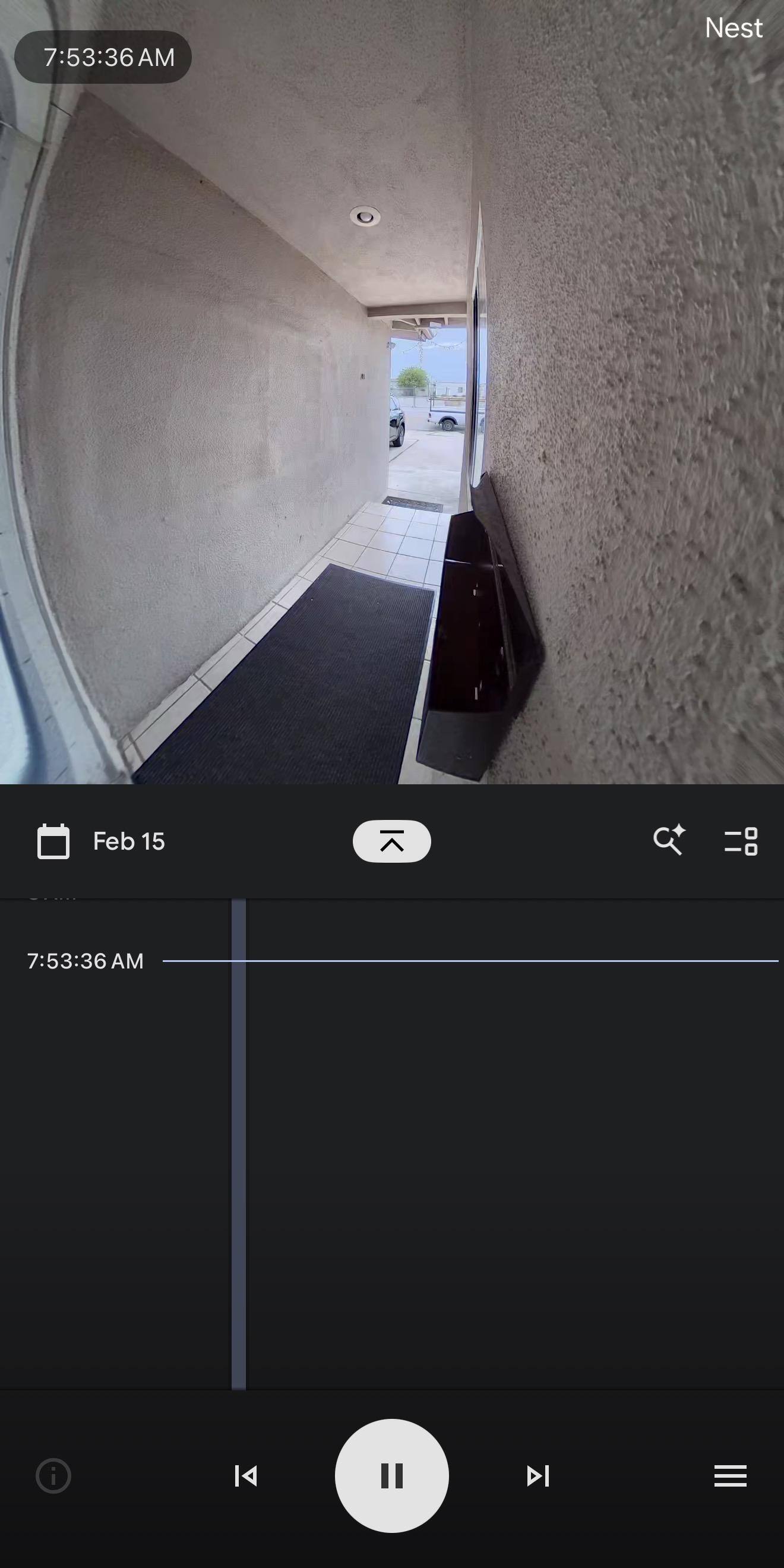784x1568 pixels.
Task: Collapse the timeline with the up-arrow button
Action: point(391,841)
